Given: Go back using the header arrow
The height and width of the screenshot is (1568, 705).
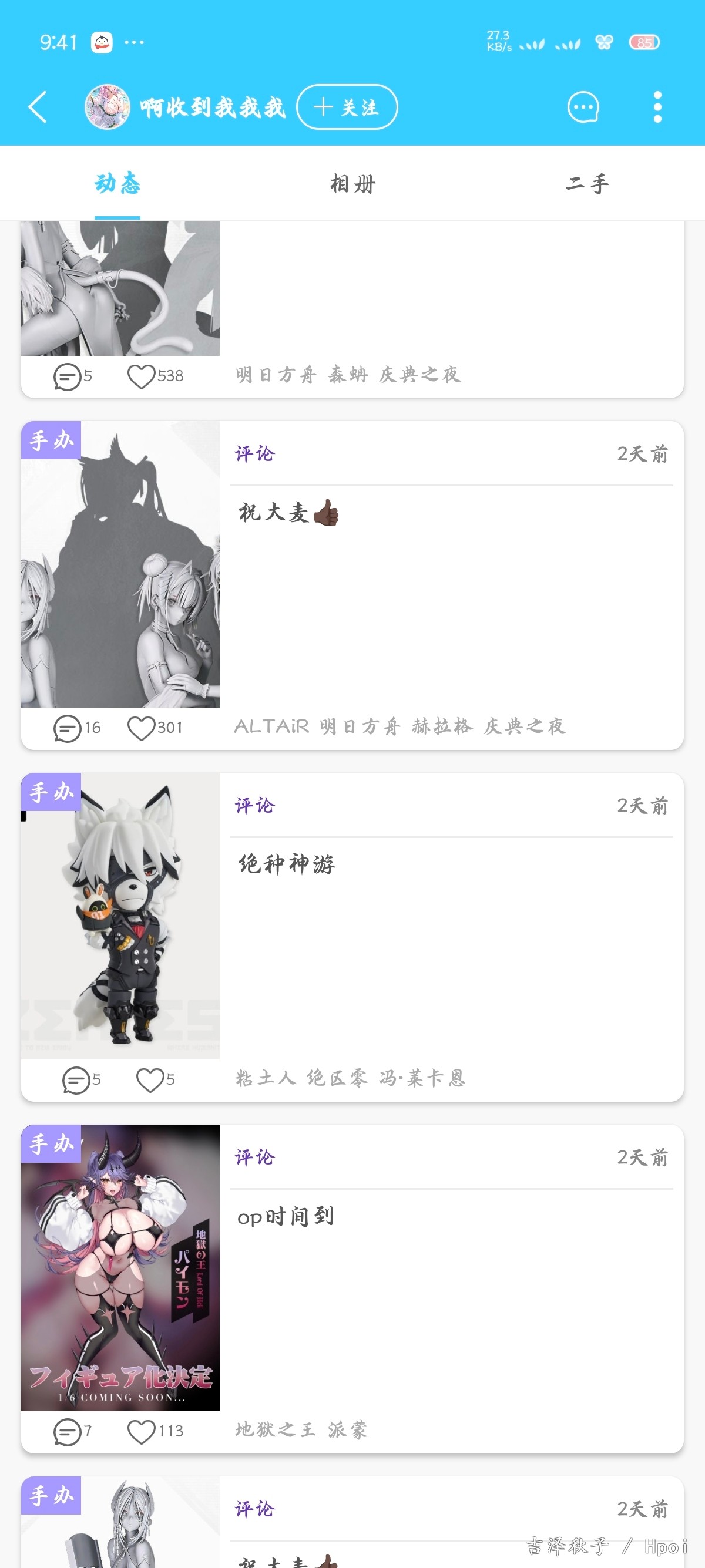Looking at the screenshot, I should coord(37,107).
